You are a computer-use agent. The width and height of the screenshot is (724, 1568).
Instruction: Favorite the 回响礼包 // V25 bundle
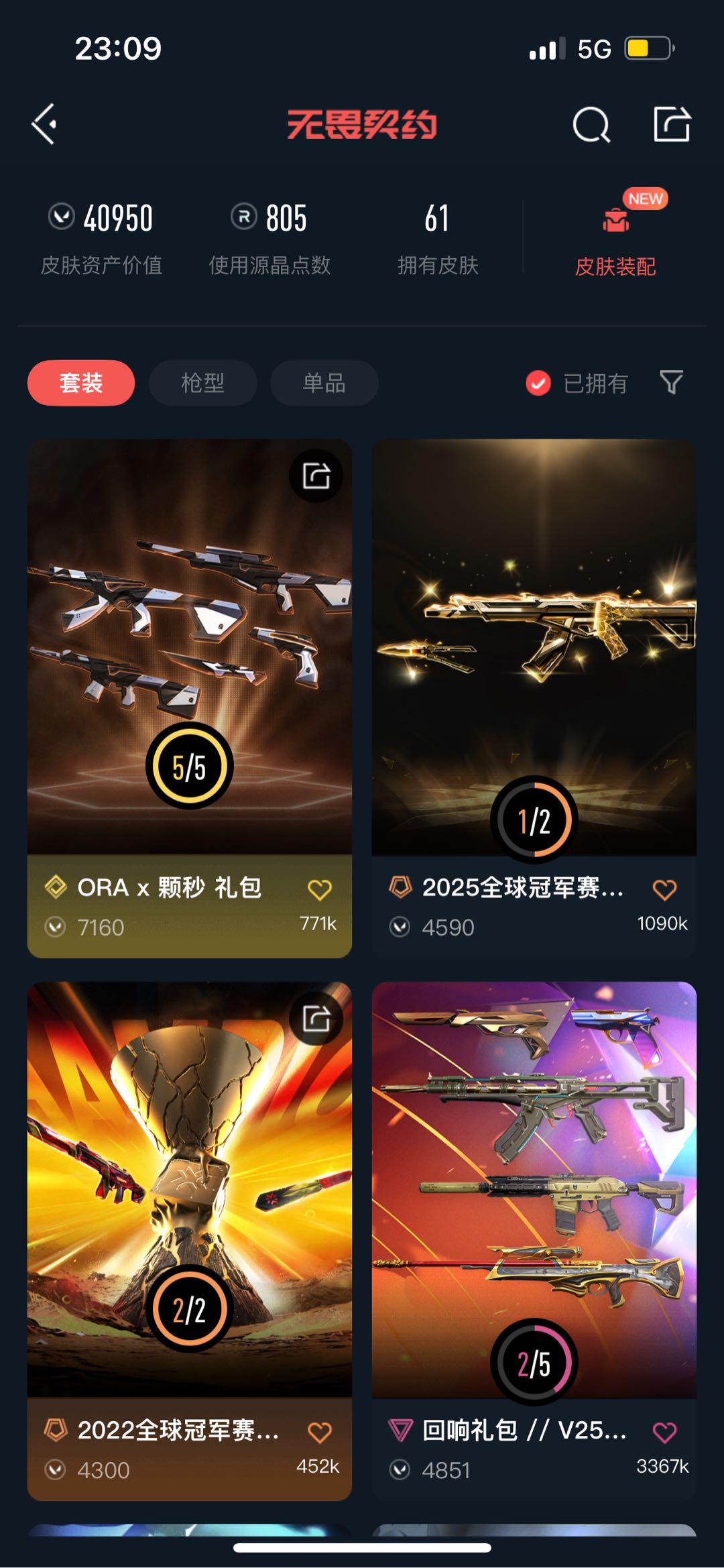[x=664, y=1433]
